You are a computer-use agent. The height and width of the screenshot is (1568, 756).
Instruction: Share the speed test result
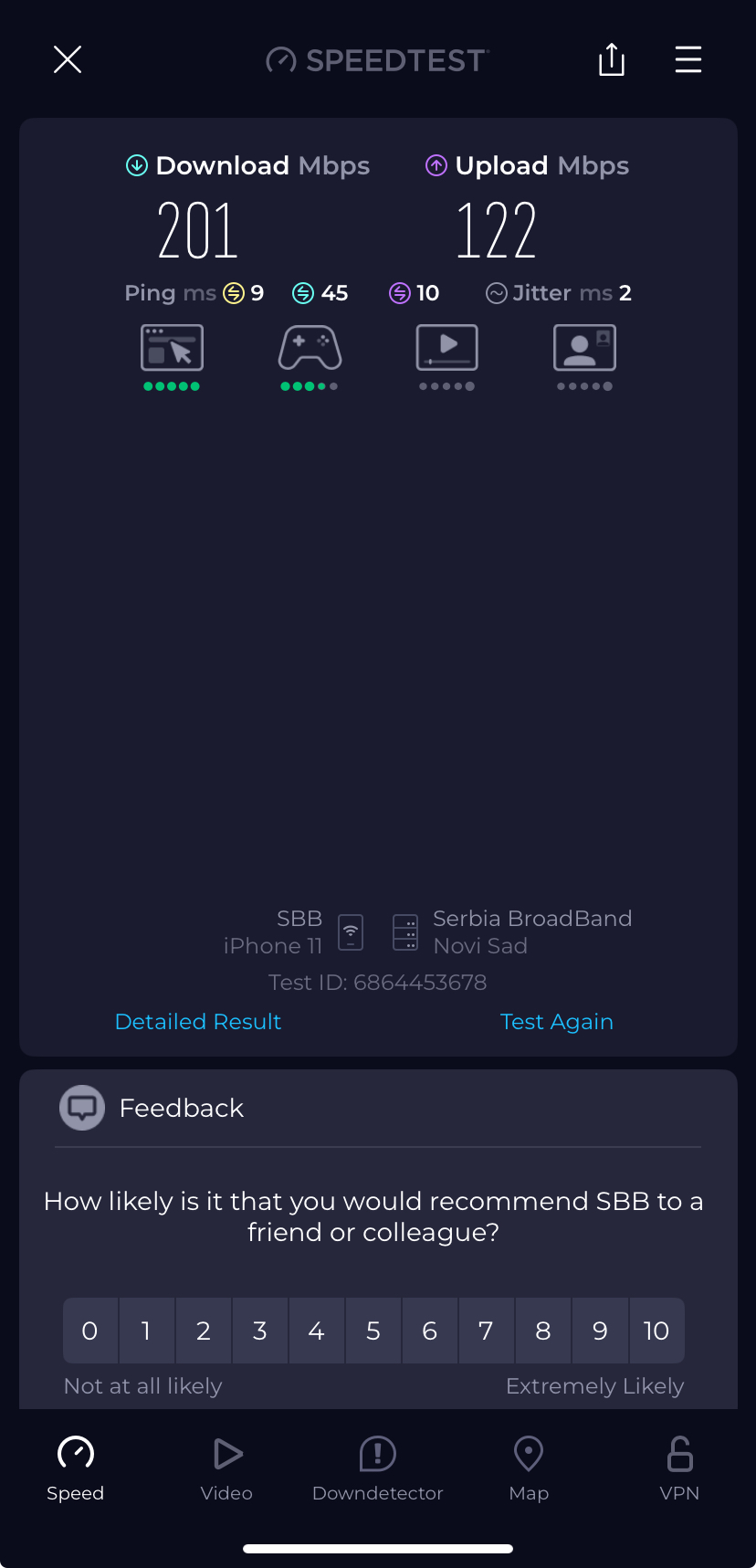pyautogui.click(x=611, y=60)
